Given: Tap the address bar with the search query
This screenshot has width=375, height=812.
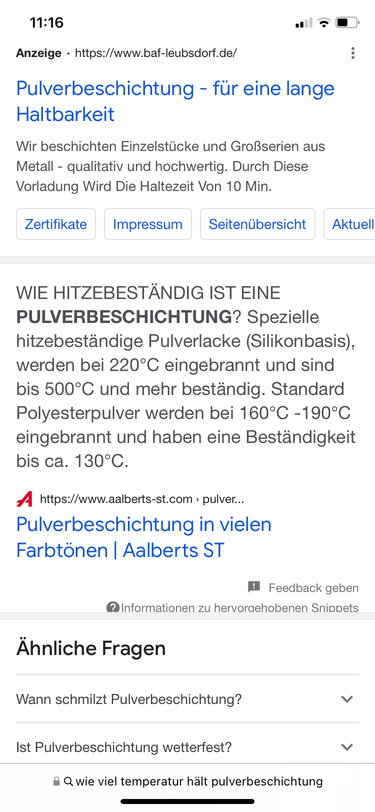Looking at the screenshot, I should click(x=188, y=781).
